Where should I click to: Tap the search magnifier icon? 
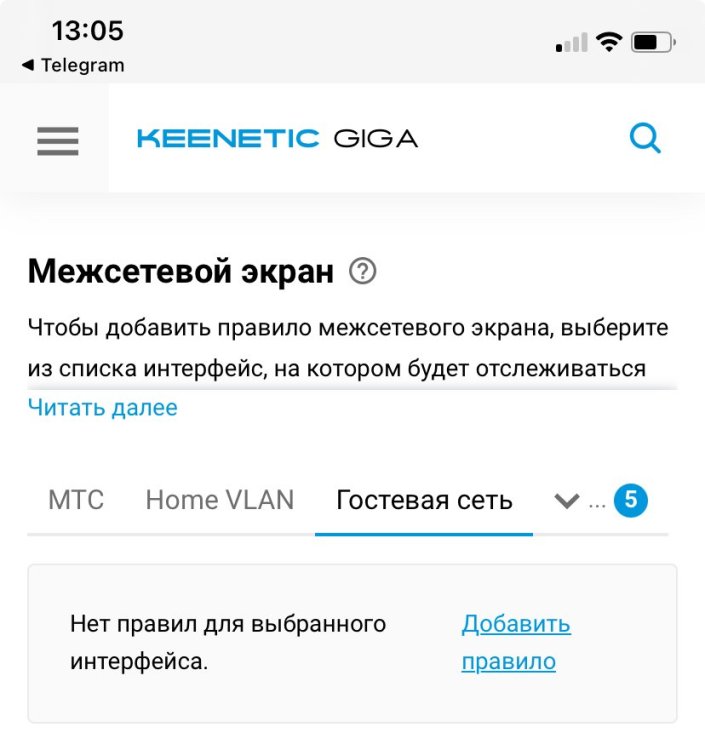645,138
